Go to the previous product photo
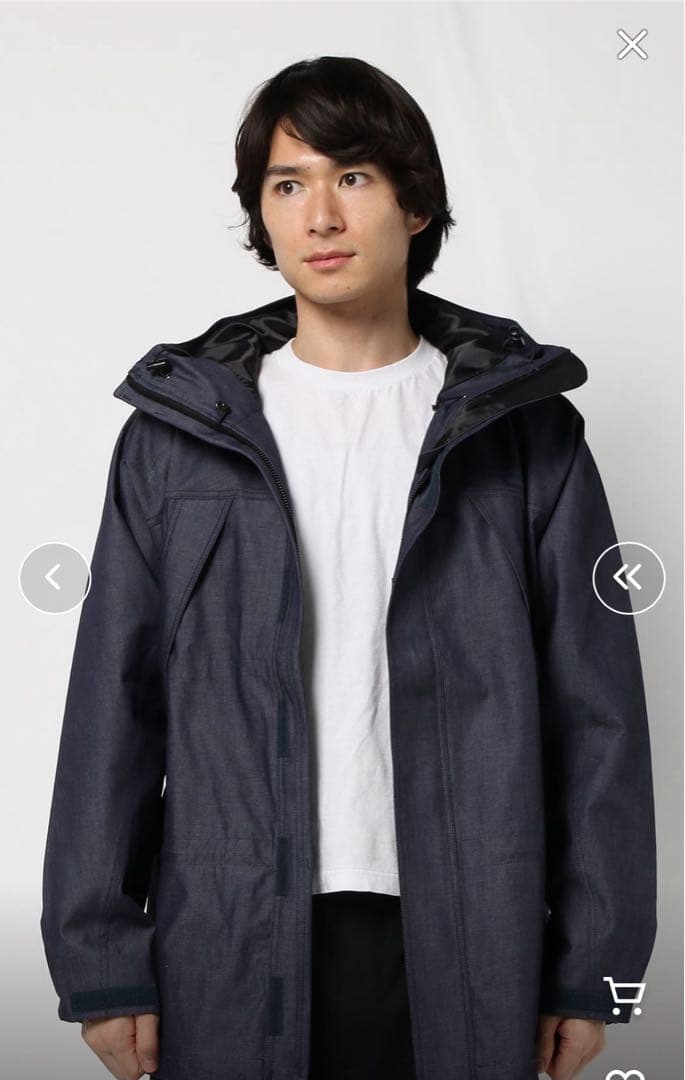The image size is (685, 1080). [x=54, y=577]
